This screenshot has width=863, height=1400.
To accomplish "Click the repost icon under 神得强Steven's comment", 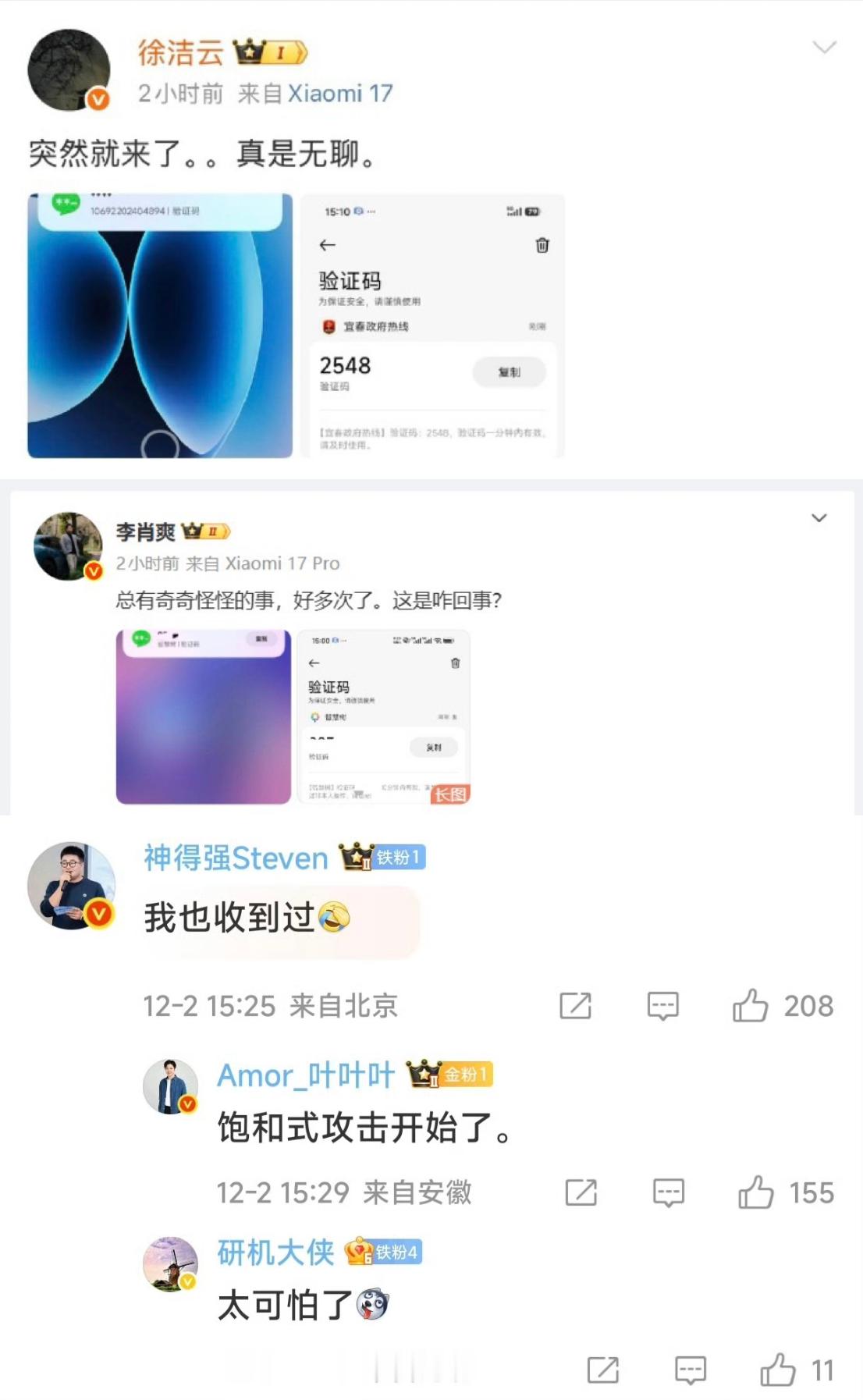I will [x=576, y=1007].
